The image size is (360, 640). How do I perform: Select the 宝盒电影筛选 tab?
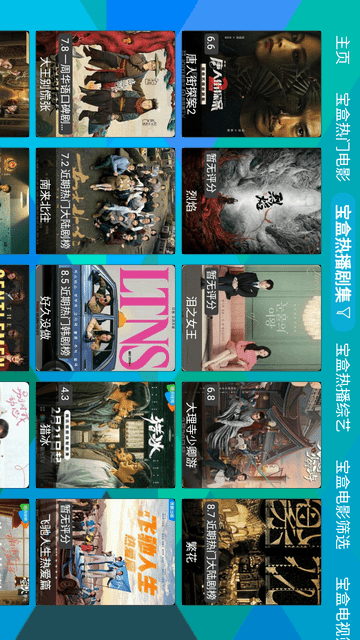[x=342, y=504]
